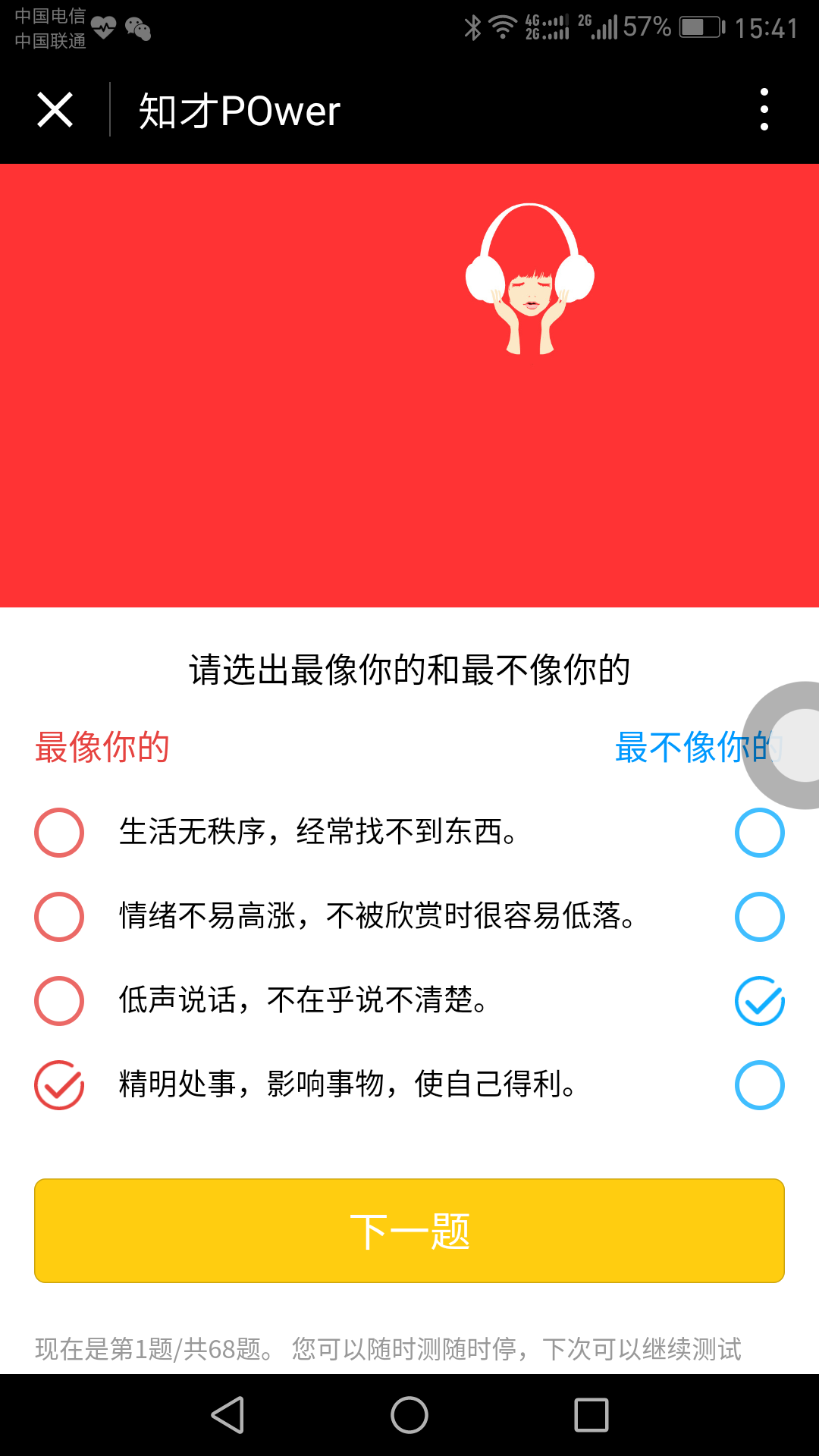Image resolution: width=819 pixels, height=1456 pixels.
Task: Uncheck 低声说话 as least like you
Action: click(759, 1001)
